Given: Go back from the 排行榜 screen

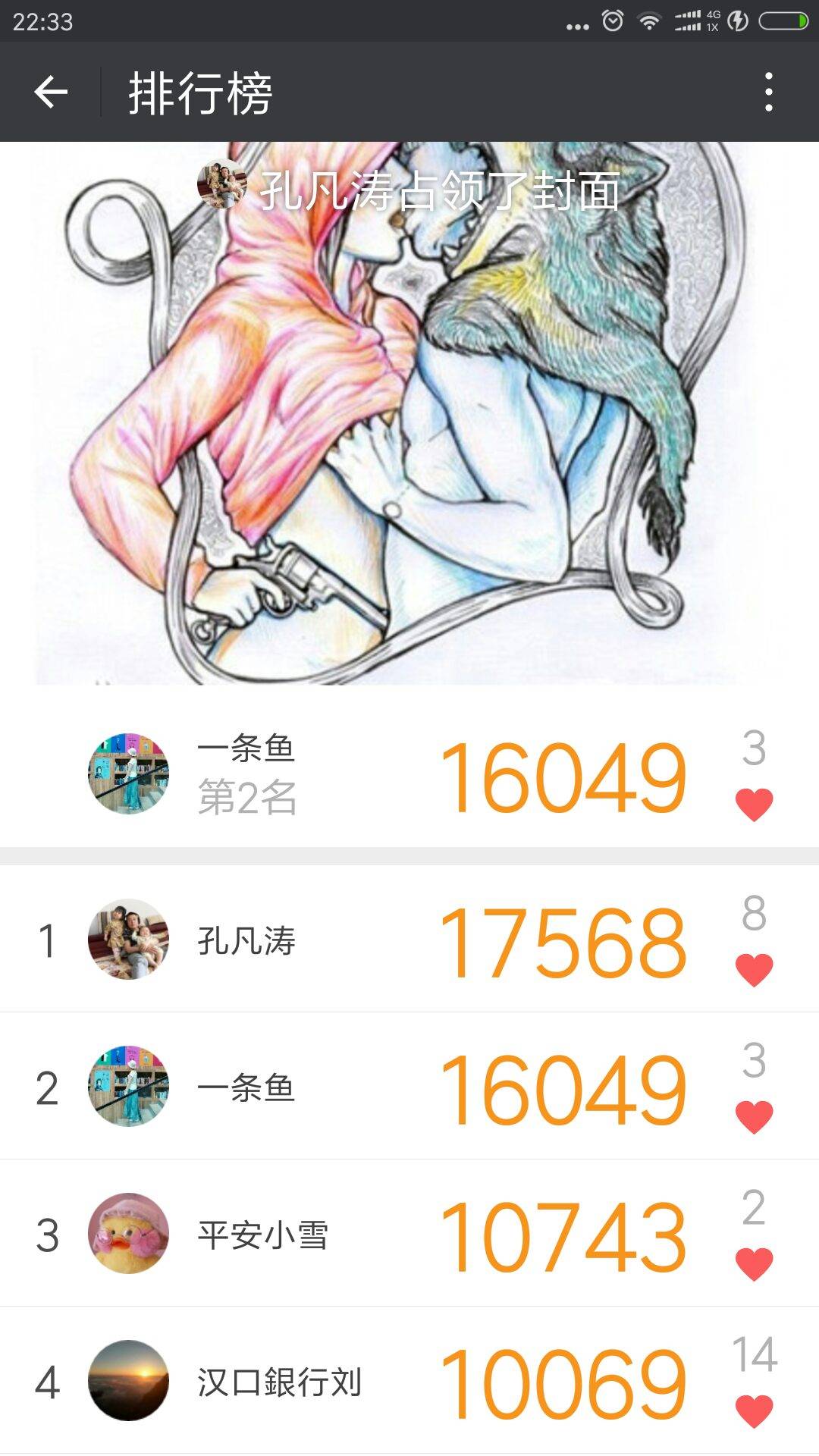Looking at the screenshot, I should pos(51,93).
